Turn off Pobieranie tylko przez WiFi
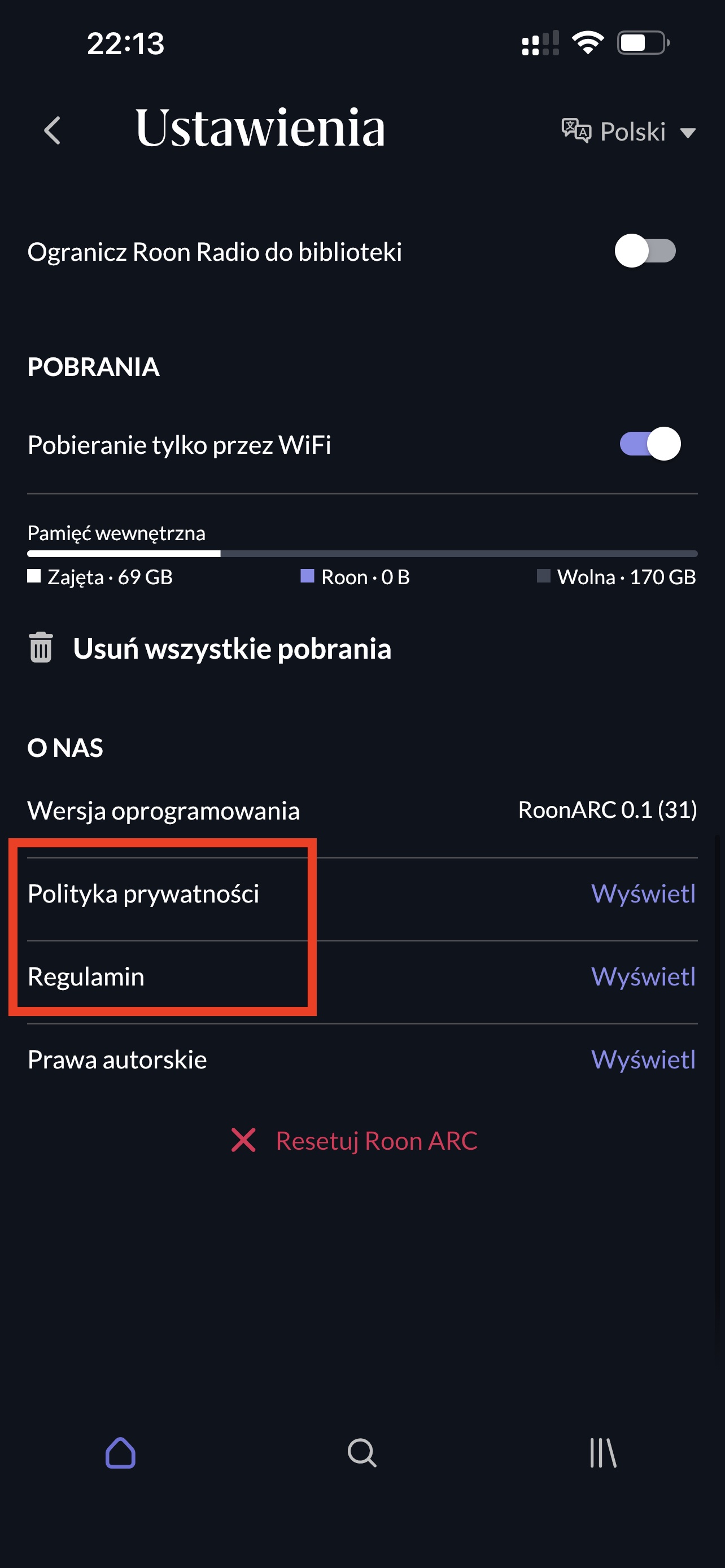Viewport: 725px width, 1568px height. 649,444
